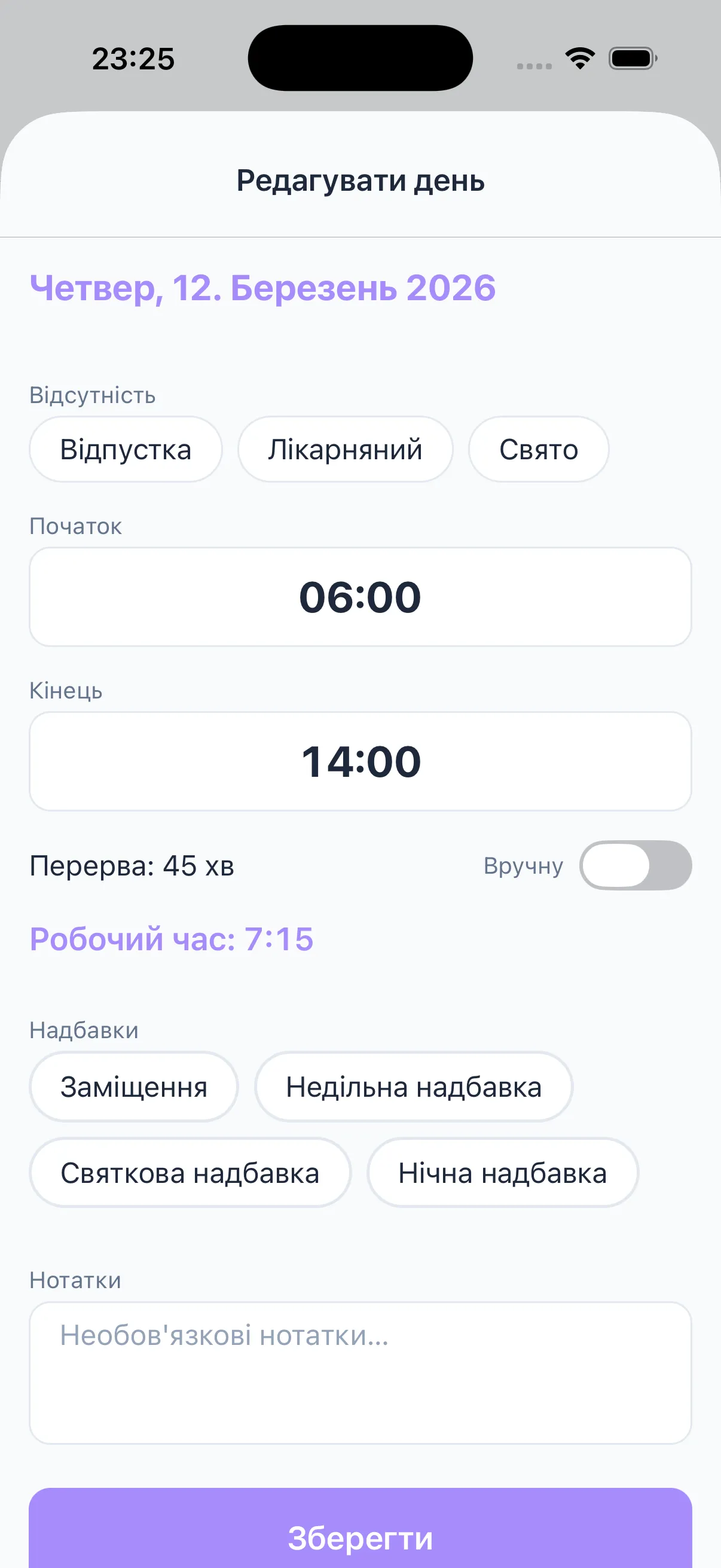This screenshot has width=721, height=1568.
Task: Tap the Відсутність section label
Action: [93, 396]
